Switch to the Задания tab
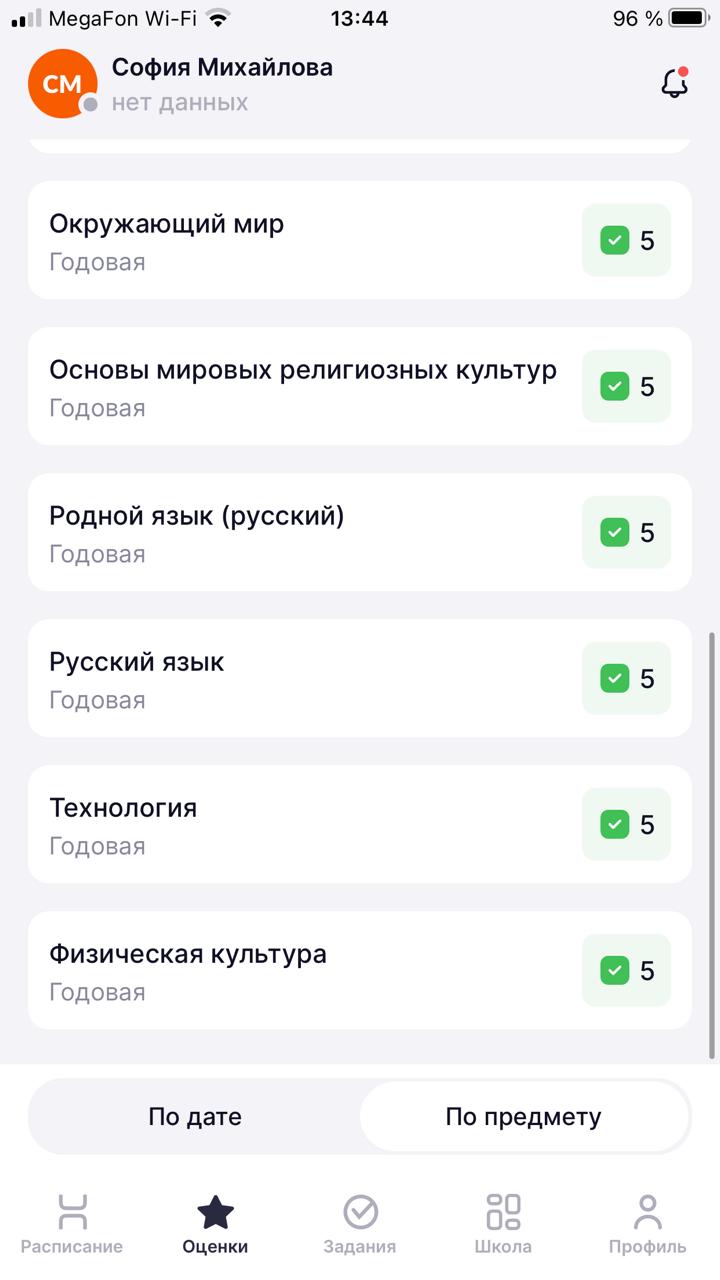The image size is (720, 1280). pos(360,1224)
